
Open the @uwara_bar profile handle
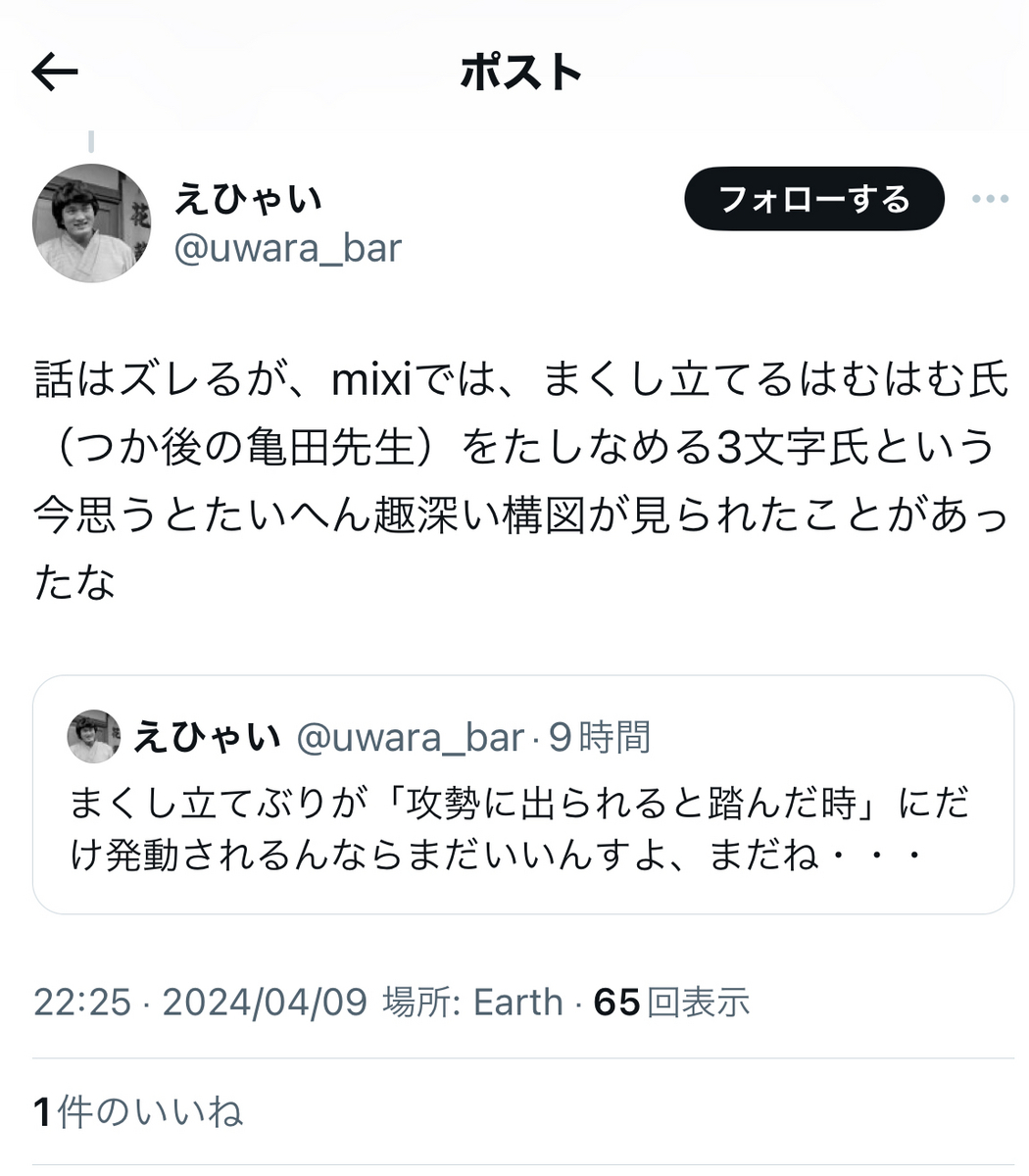pos(287,248)
